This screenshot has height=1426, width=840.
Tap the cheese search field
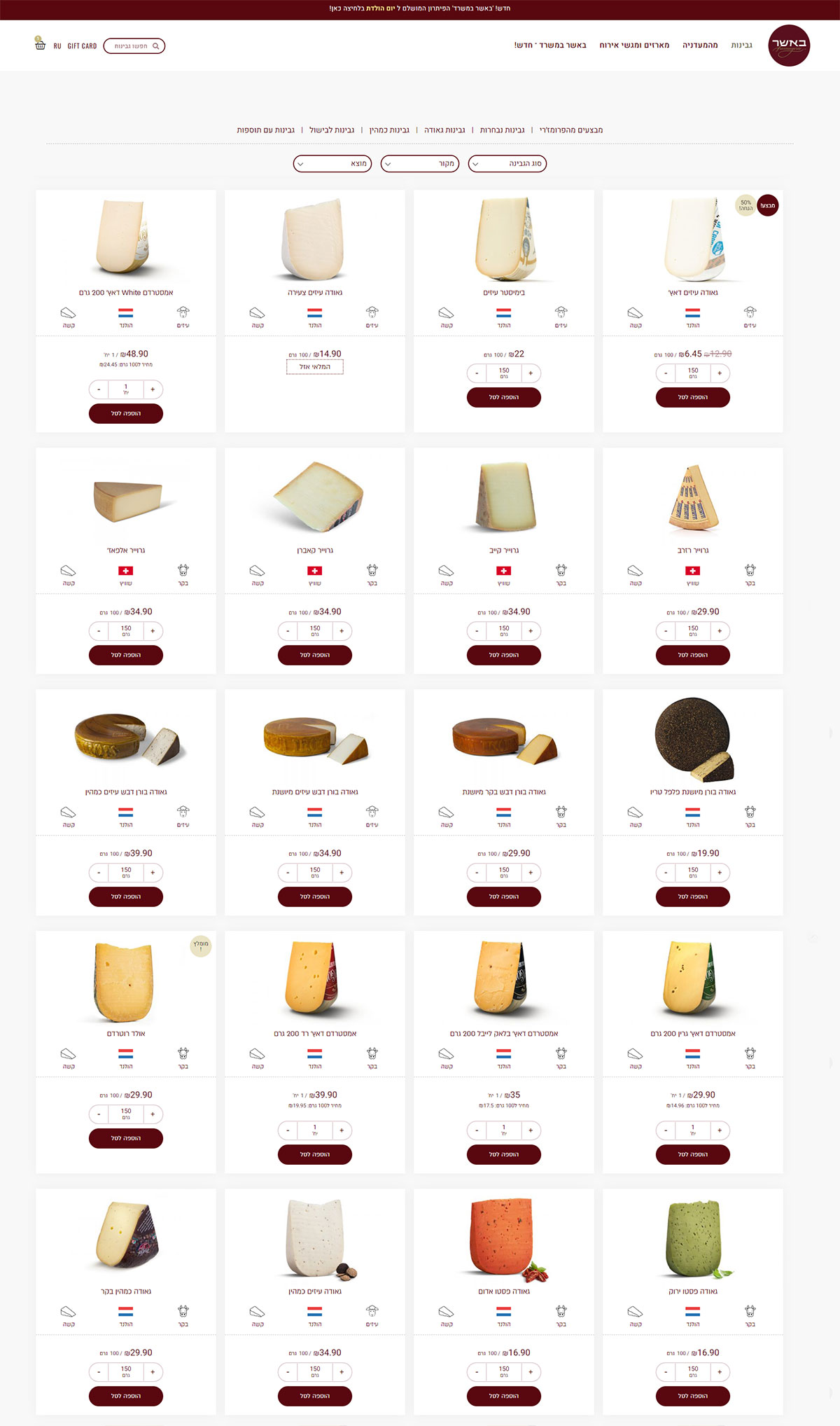coord(134,46)
